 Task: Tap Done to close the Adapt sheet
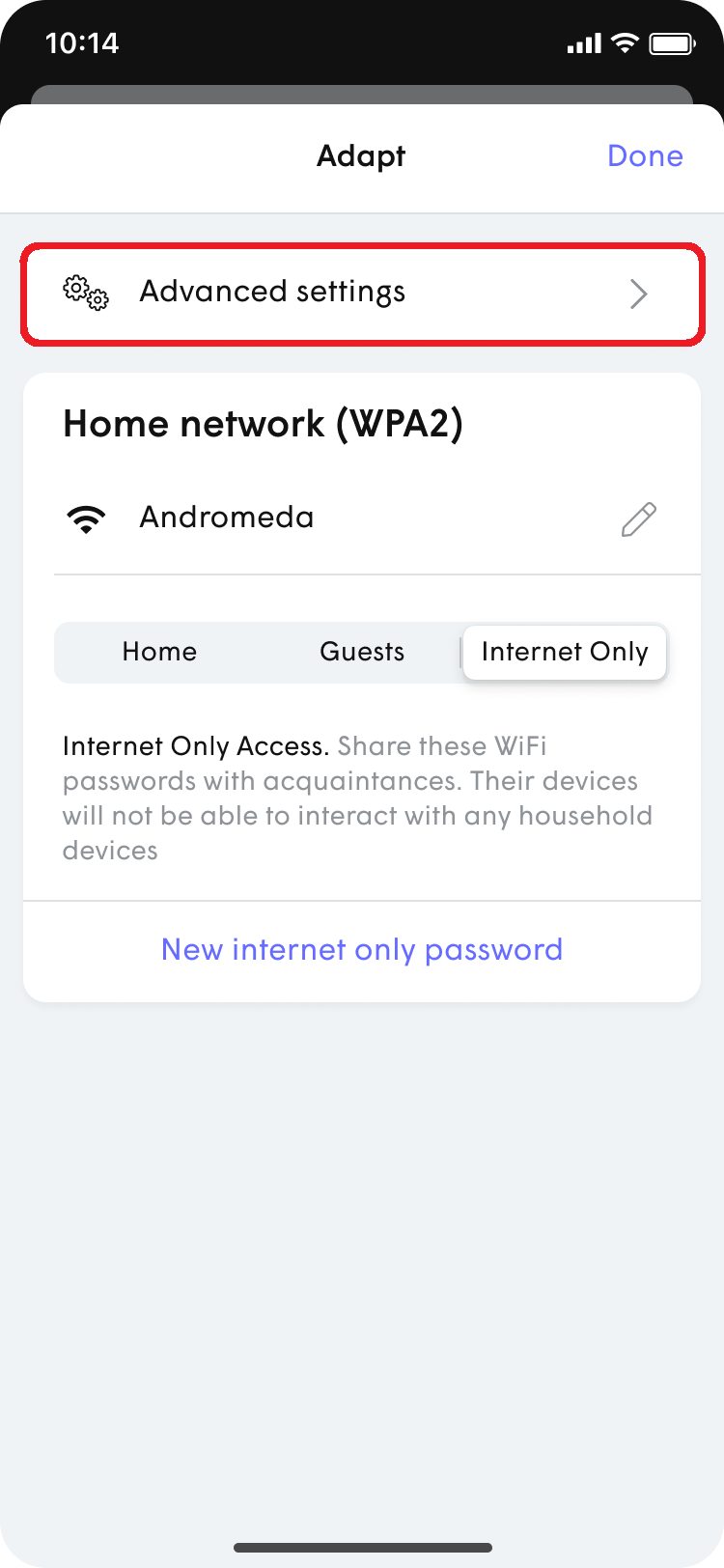click(645, 156)
